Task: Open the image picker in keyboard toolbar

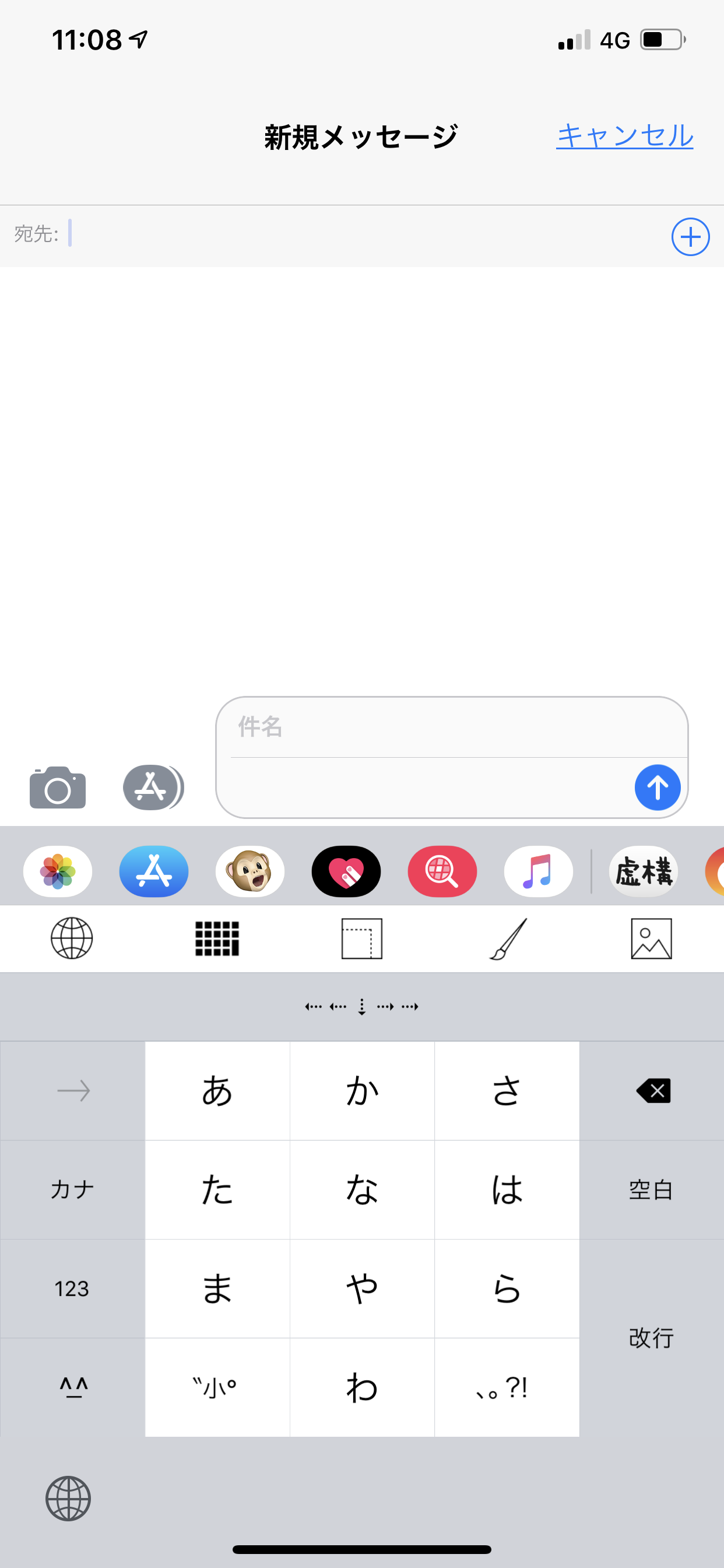Action: (651, 939)
